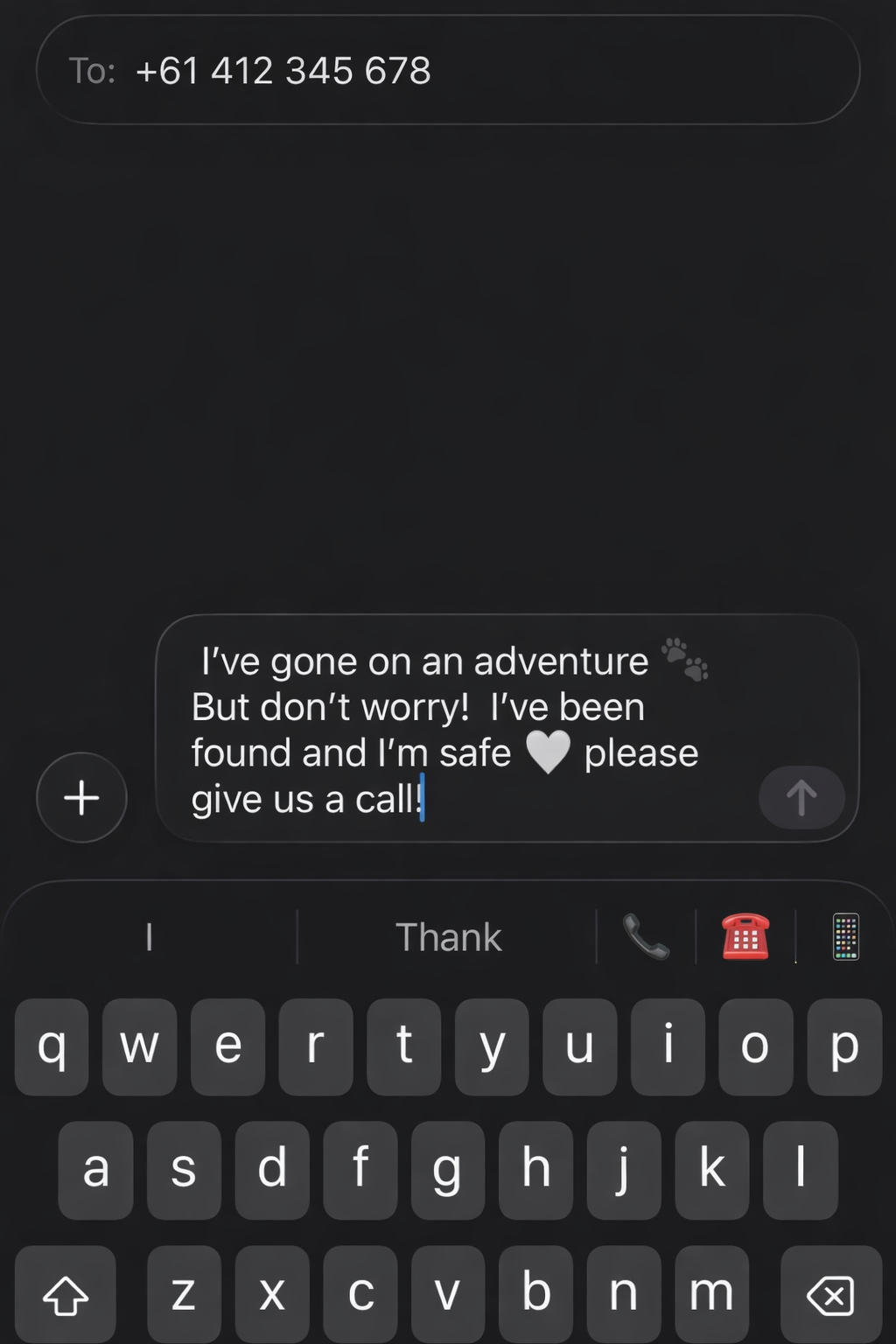Send the message with the arrow button
Screen dimensions: 896x1344
click(x=801, y=797)
